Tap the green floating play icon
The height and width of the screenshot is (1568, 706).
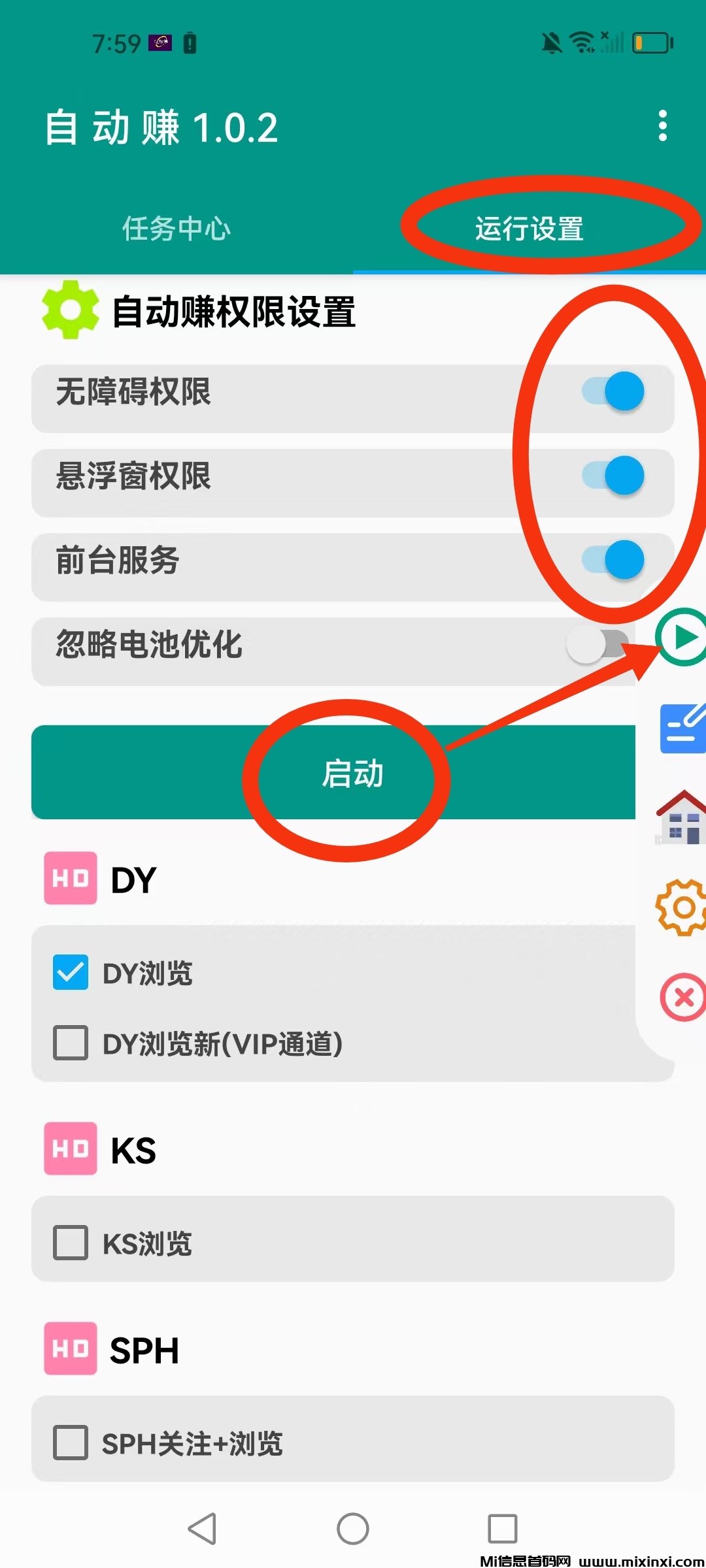(682, 637)
